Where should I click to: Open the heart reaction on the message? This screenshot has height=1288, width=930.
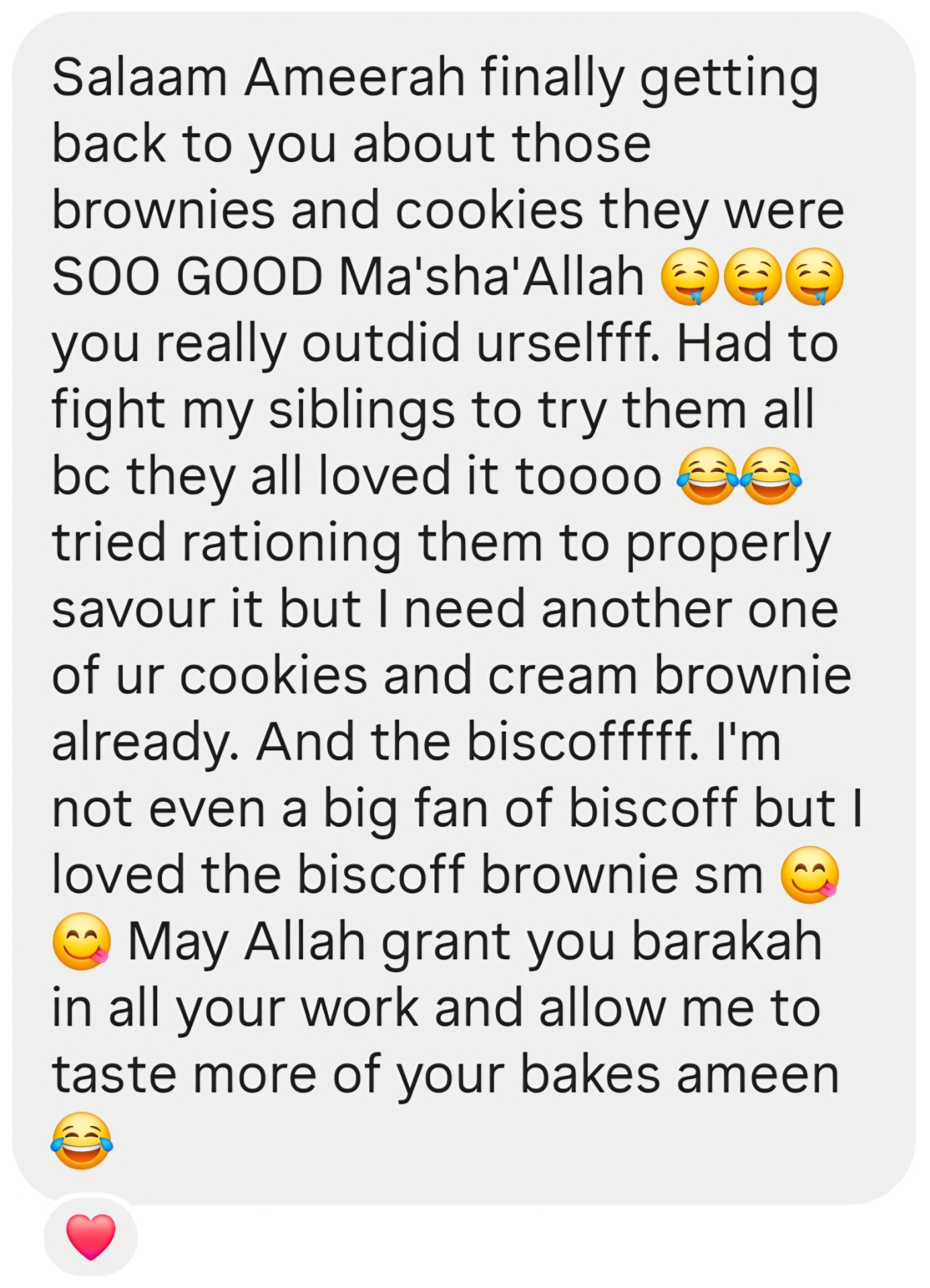(x=91, y=1236)
